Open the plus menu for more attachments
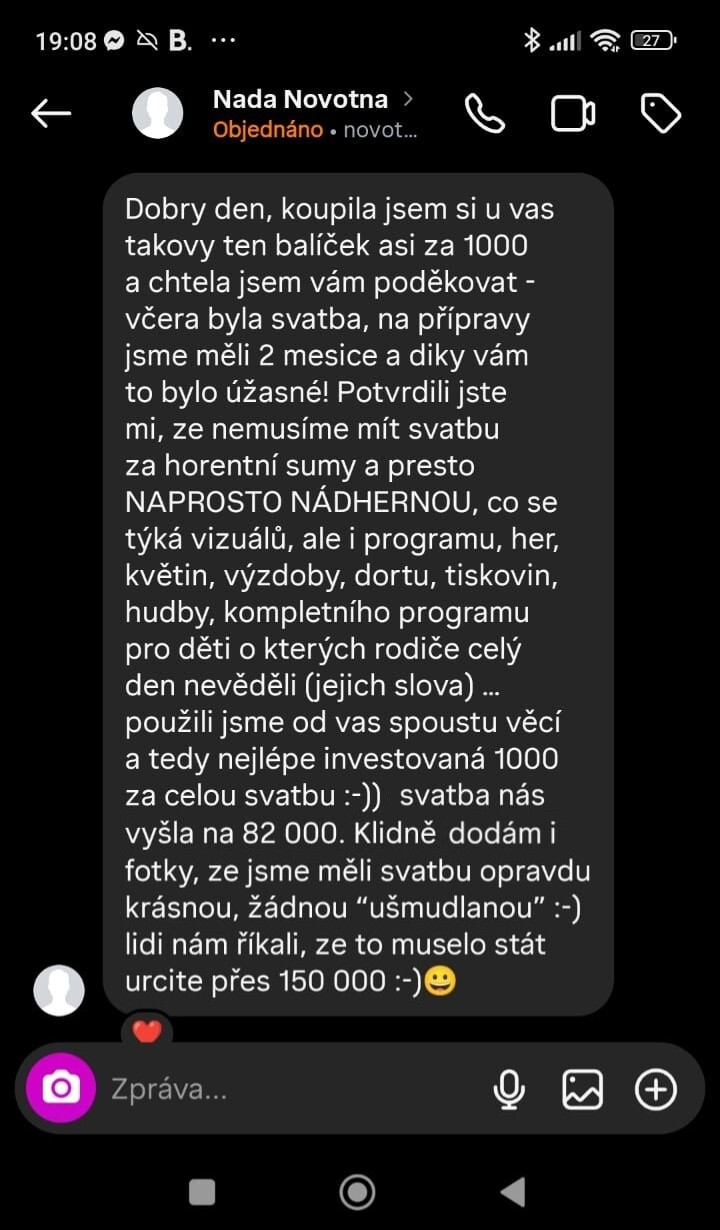720x1230 pixels. (656, 1089)
